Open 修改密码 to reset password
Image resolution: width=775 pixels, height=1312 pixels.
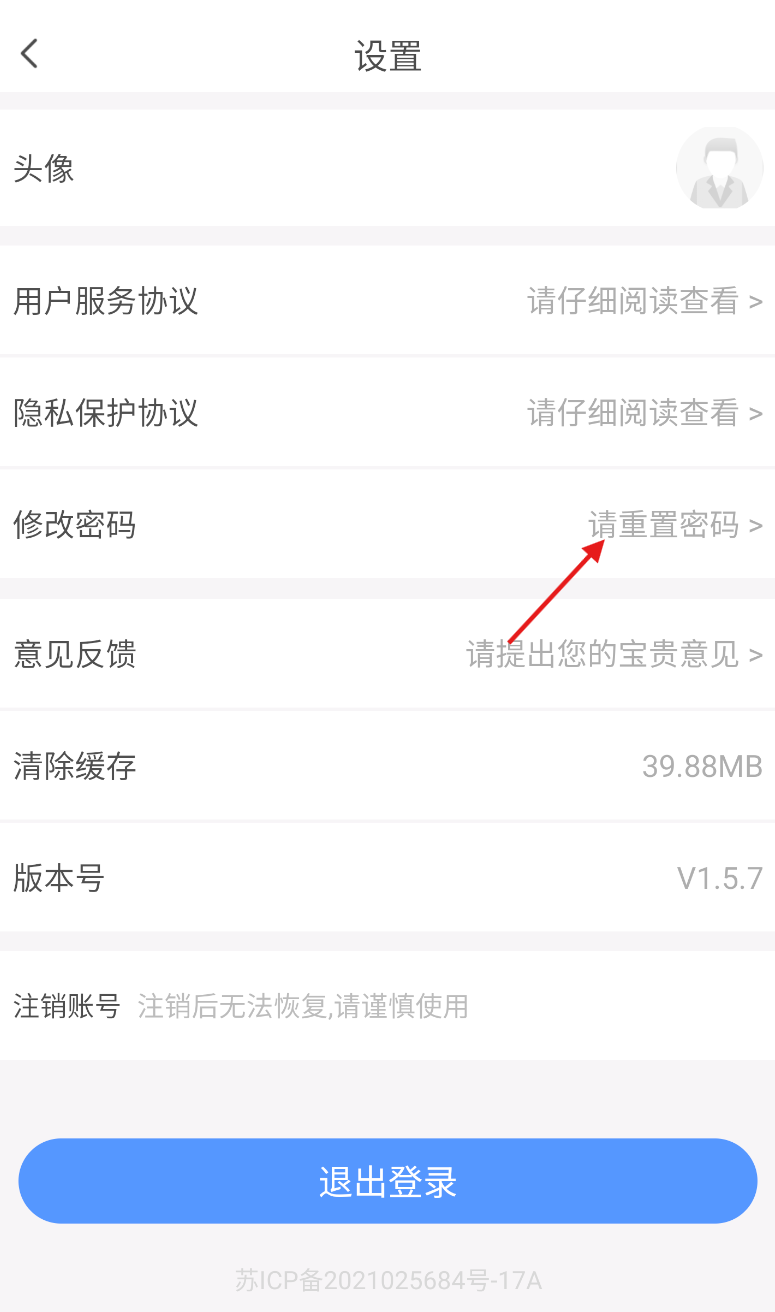tap(387, 524)
